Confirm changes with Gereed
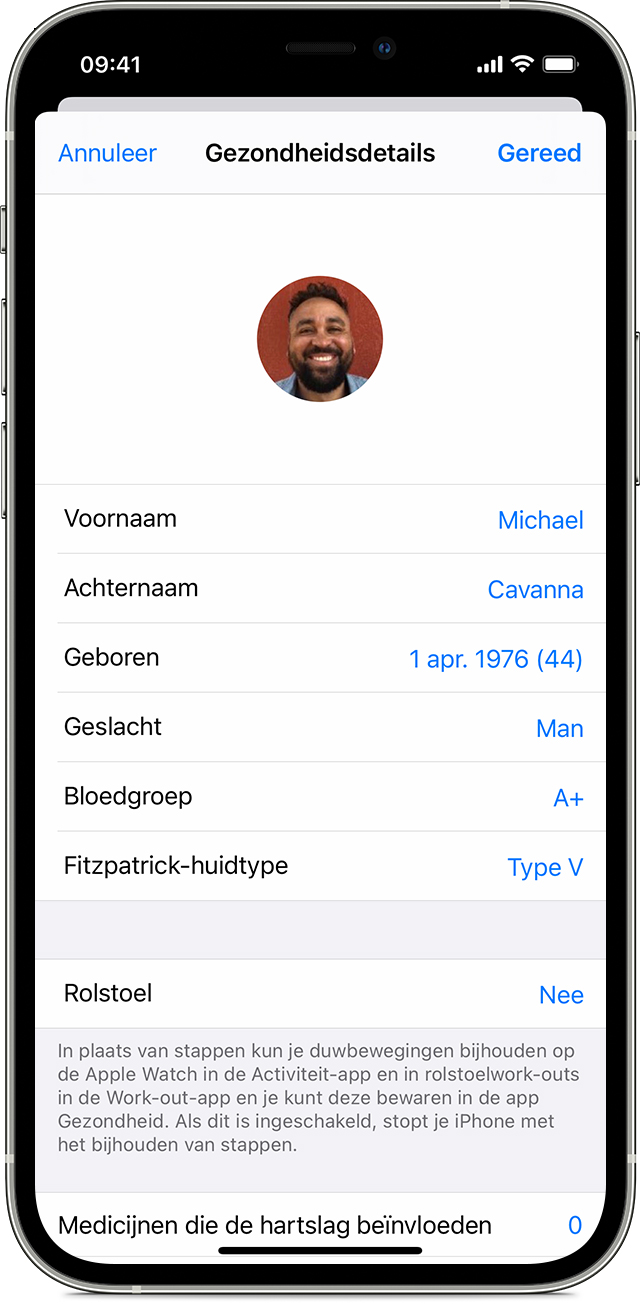This screenshot has width=640, height=1304. 539,153
